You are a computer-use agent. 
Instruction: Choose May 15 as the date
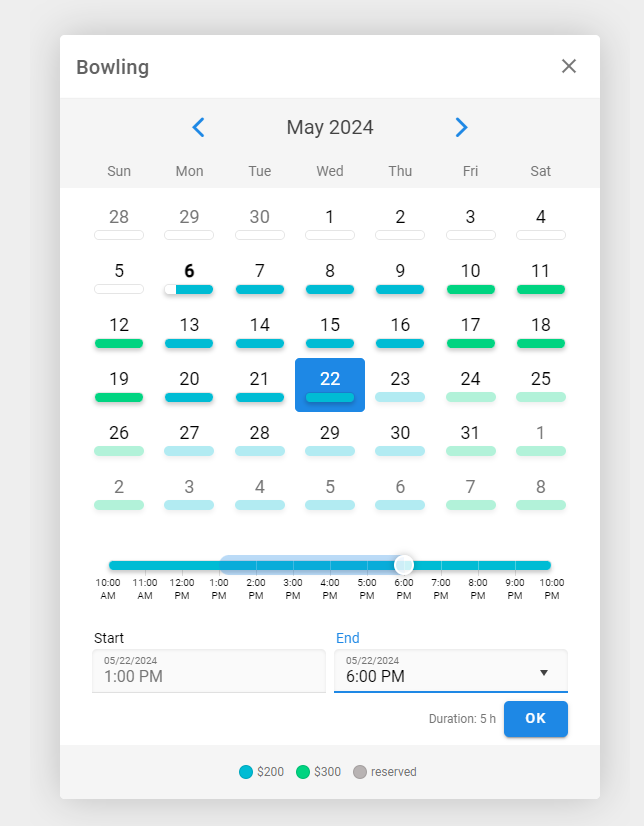pos(330,330)
